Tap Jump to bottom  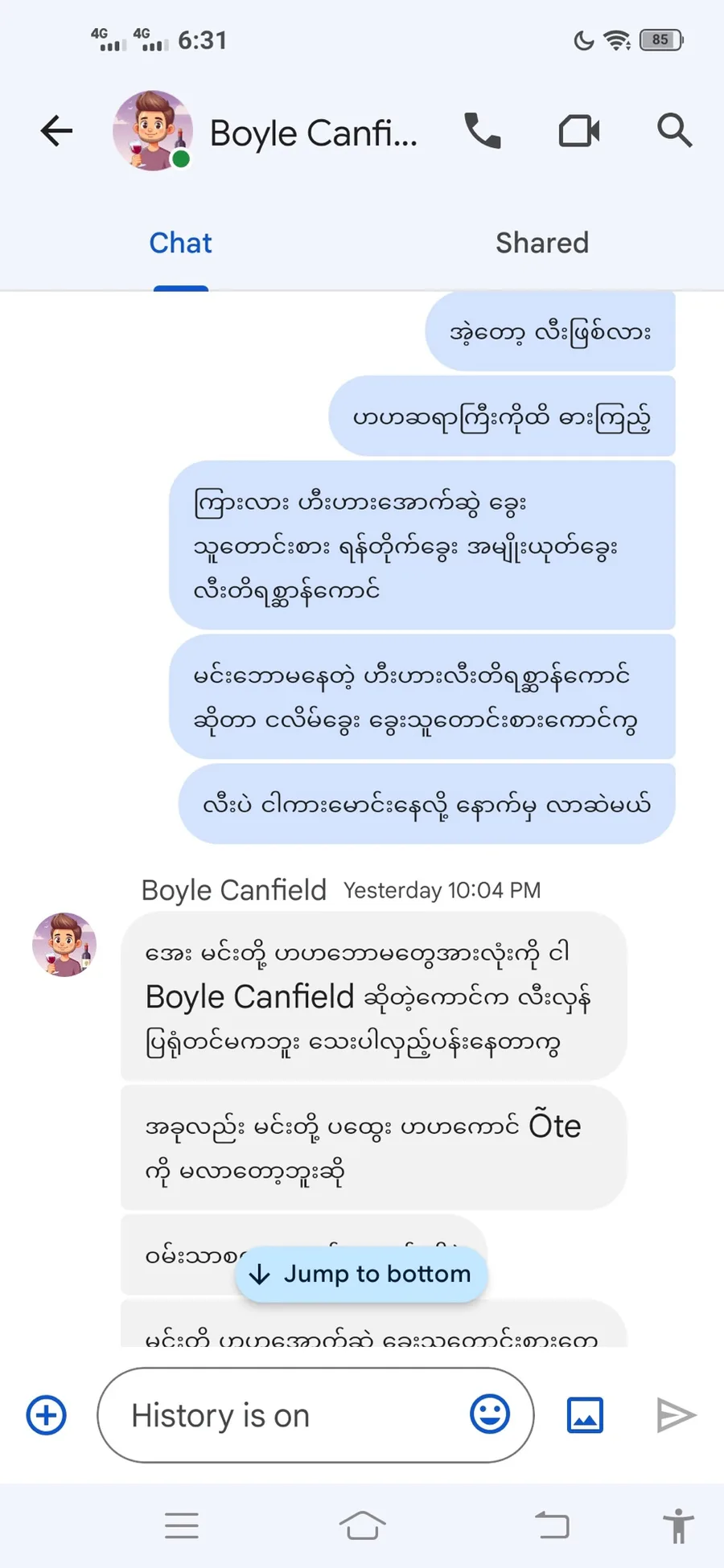[x=361, y=1274]
